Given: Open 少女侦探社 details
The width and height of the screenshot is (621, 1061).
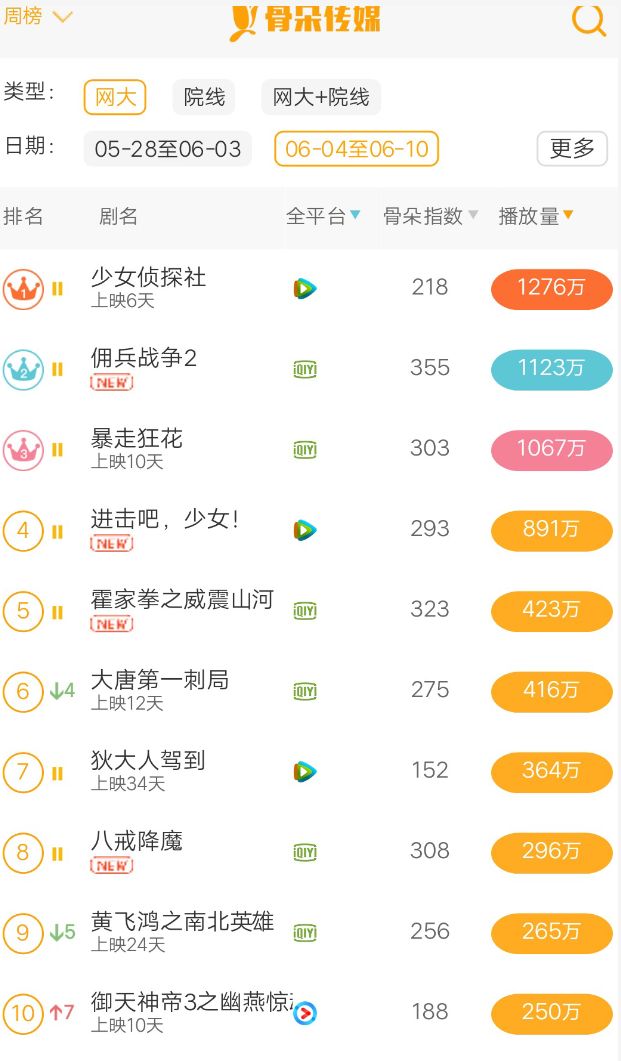Looking at the screenshot, I should click(148, 277).
